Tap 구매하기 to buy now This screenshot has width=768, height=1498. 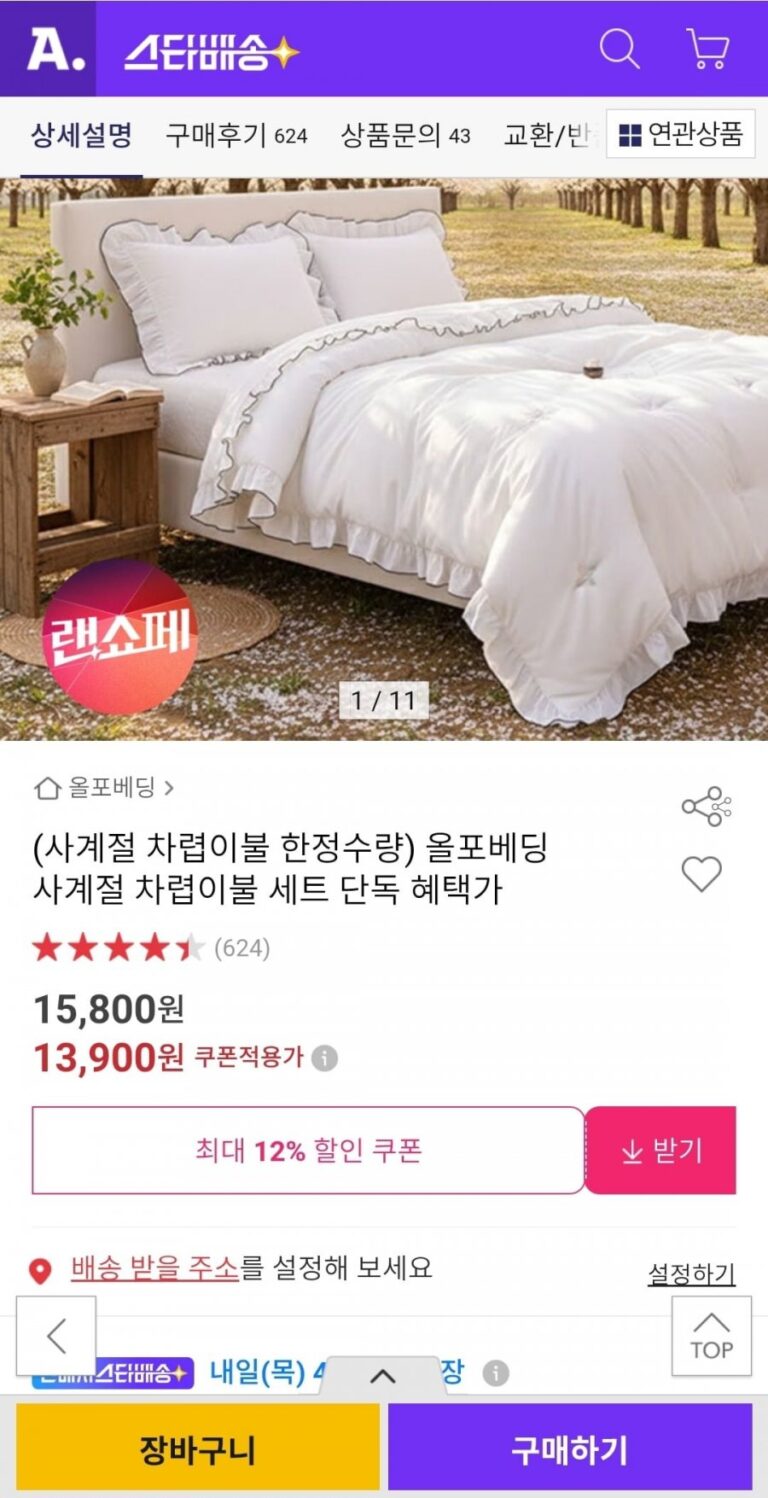pyautogui.click(x=570, y=1448)
